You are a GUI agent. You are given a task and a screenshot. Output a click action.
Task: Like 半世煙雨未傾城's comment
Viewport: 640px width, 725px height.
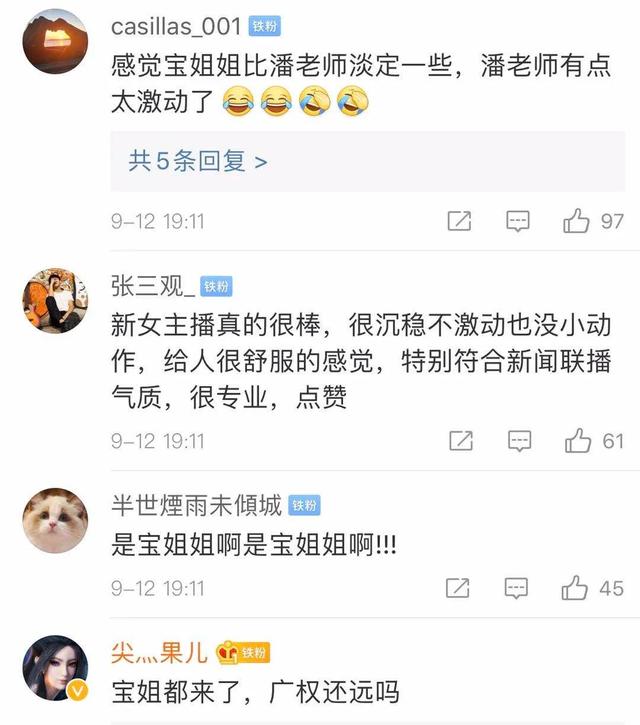(x=575, y=588)
